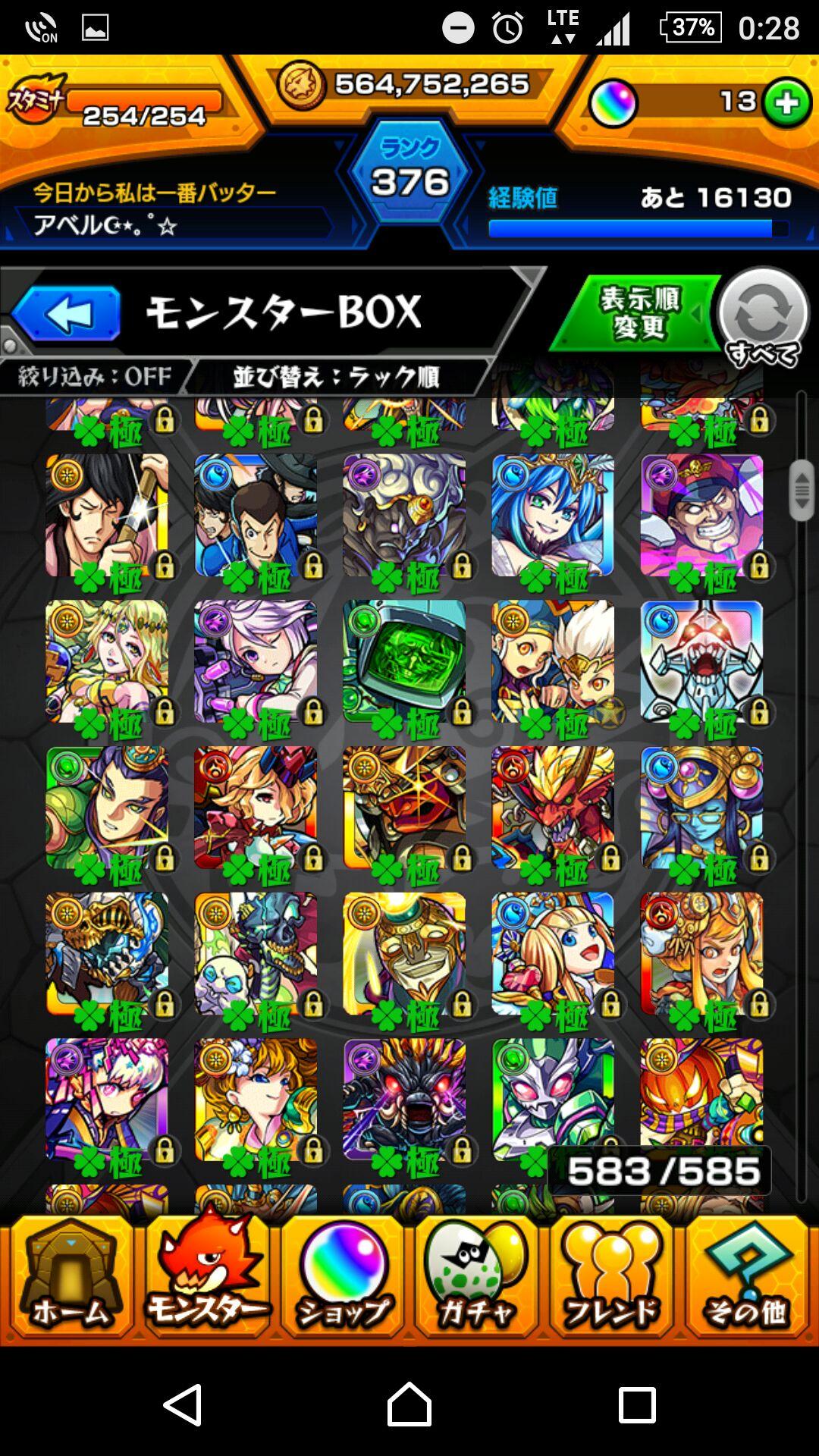Add orbs with the green plus button
The width and height of the screenshot is (819, 1456).
pos(786,102)
